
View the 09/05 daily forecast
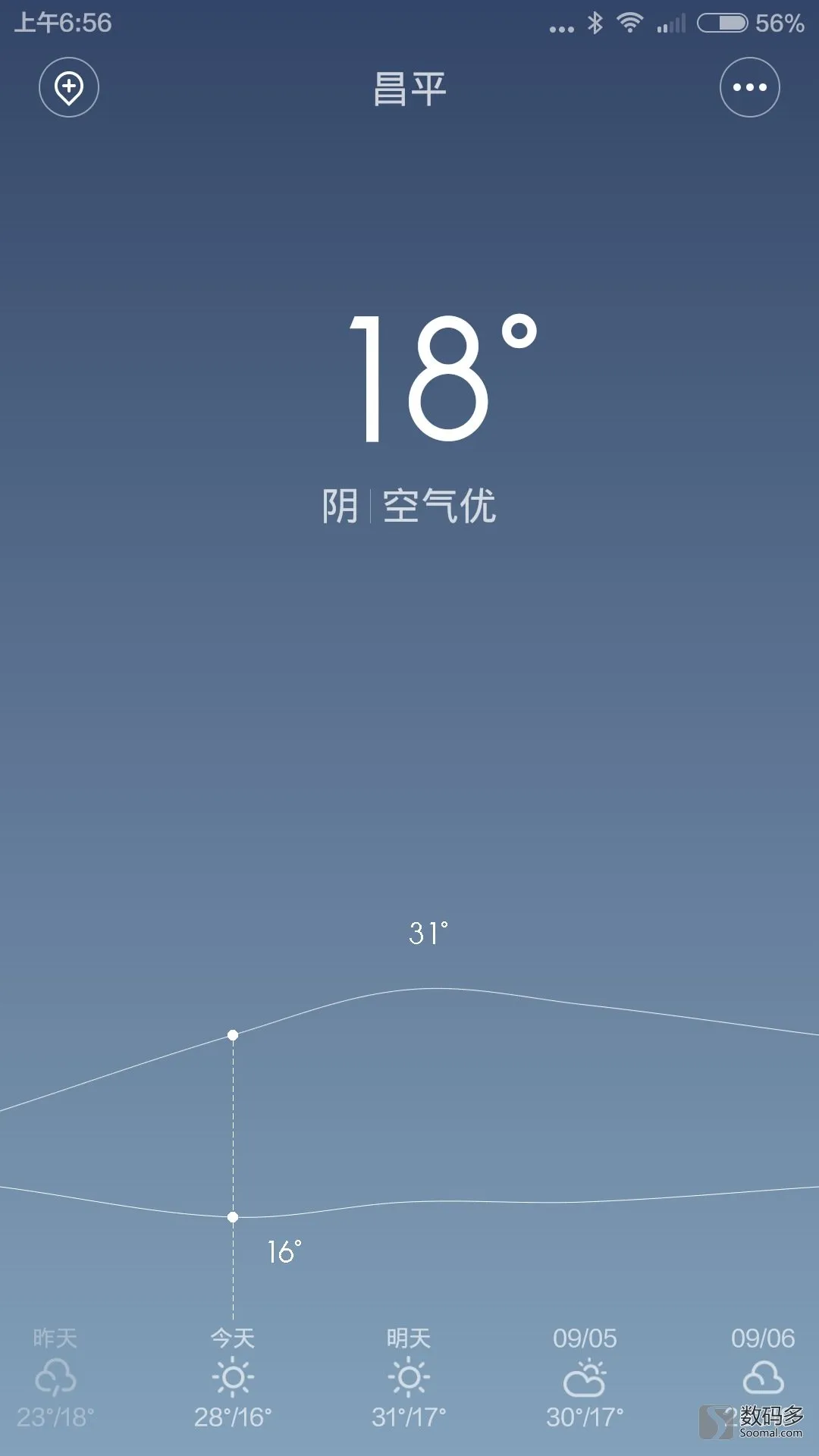585,1378
